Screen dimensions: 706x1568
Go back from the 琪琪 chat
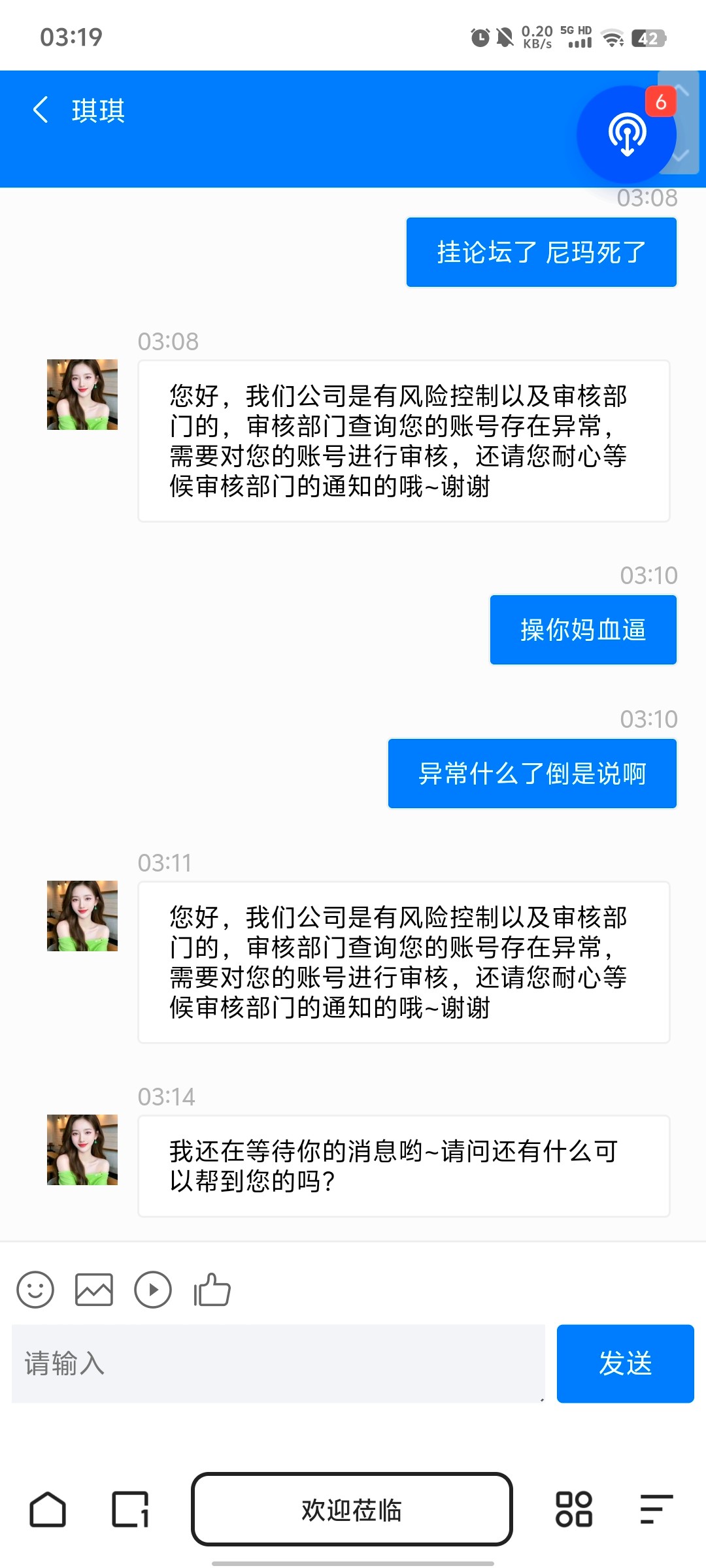click(x=41, y=110)
